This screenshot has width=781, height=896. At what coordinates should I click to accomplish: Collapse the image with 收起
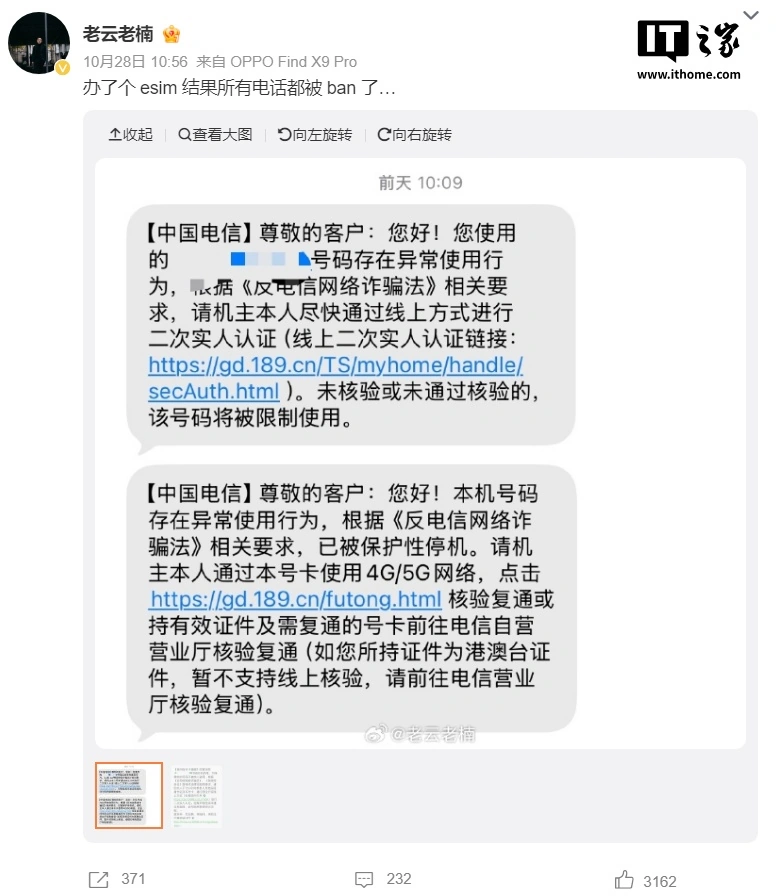[131, 135]
